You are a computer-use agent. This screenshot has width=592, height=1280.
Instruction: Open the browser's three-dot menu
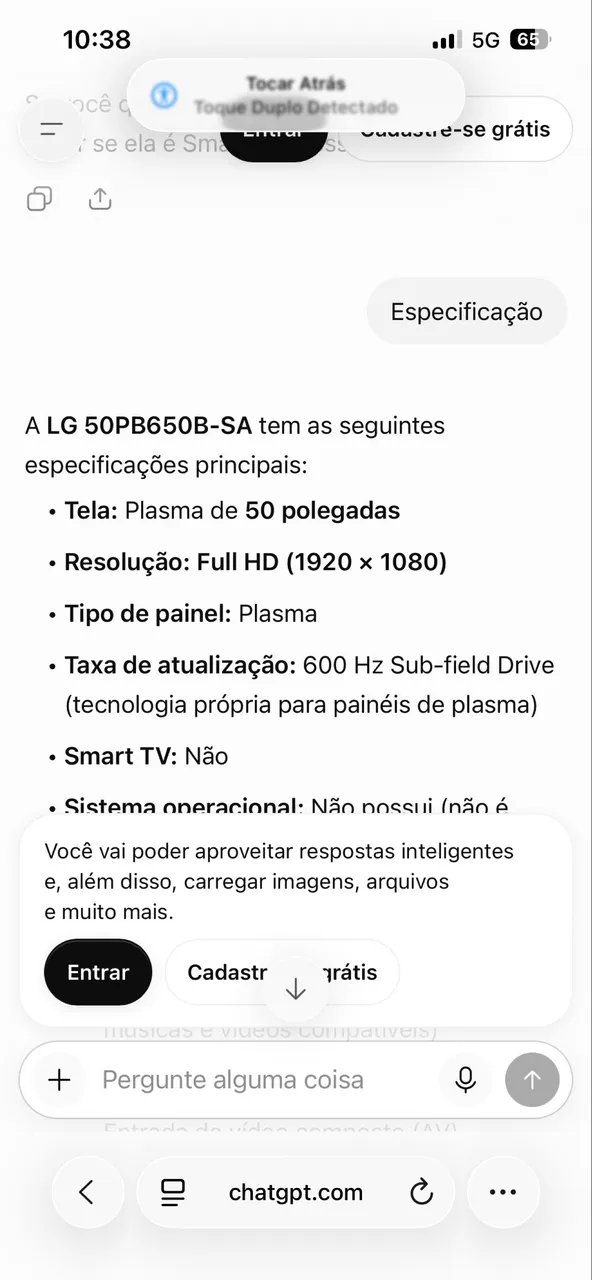[x=503, y=1192]
